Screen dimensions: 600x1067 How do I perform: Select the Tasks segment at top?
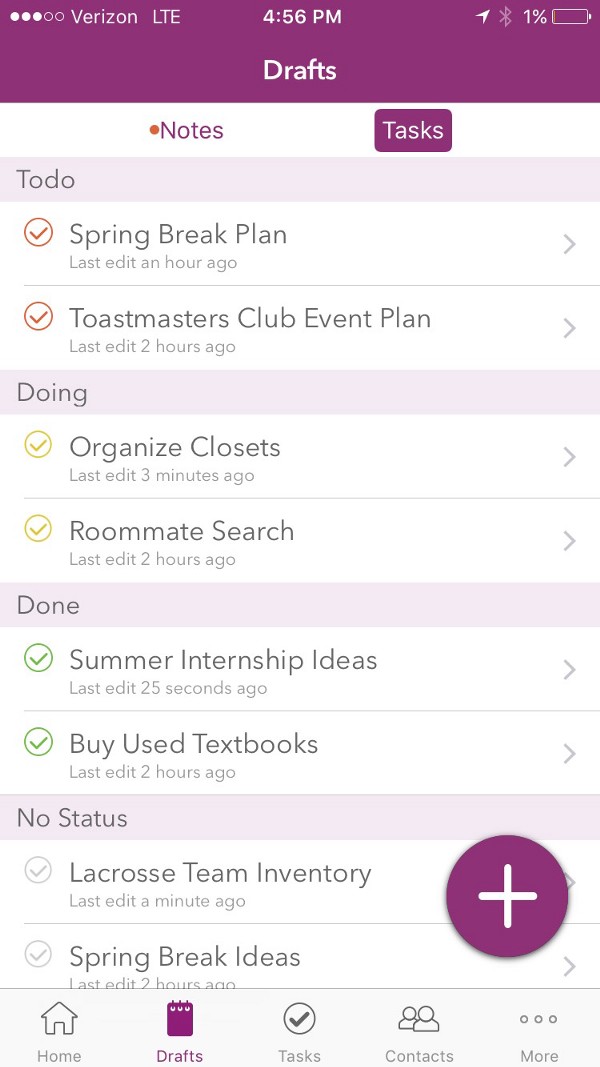click(x=413, y=130)
